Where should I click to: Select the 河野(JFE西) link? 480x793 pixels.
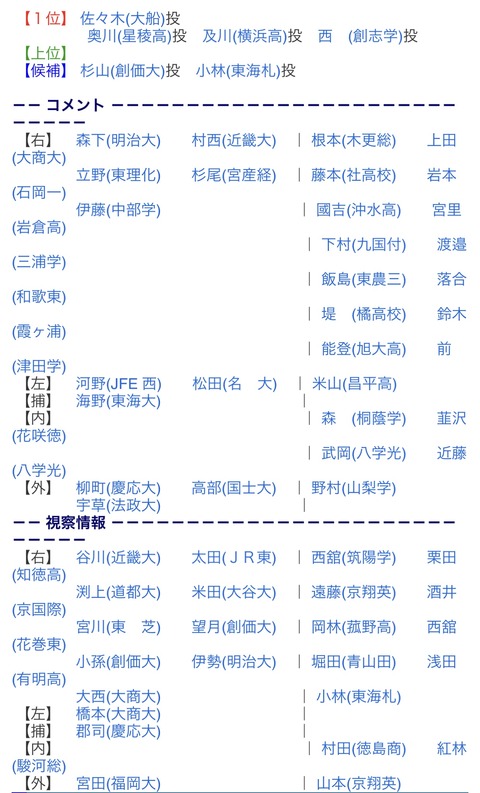tap(118, 384)
